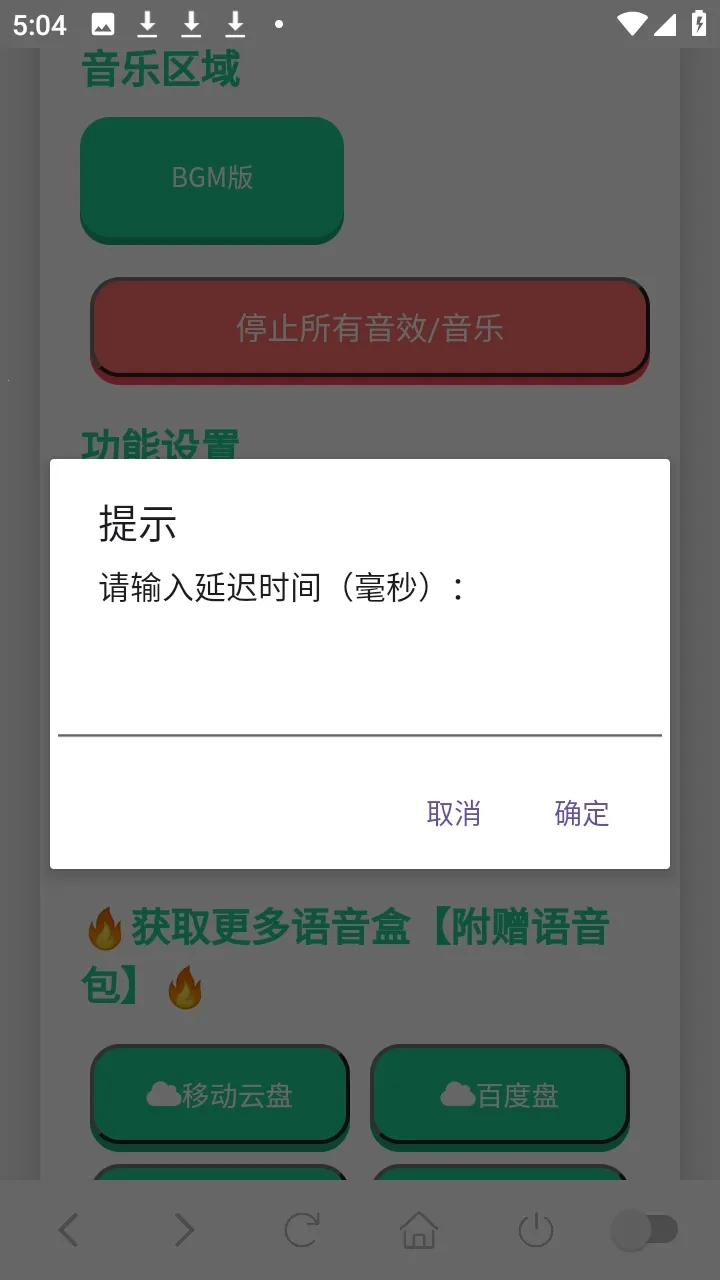Tap the back navigation arrow icon
Image resolution: width=720 pixels, height=1280 pixels.
(x=67, y=1230)
